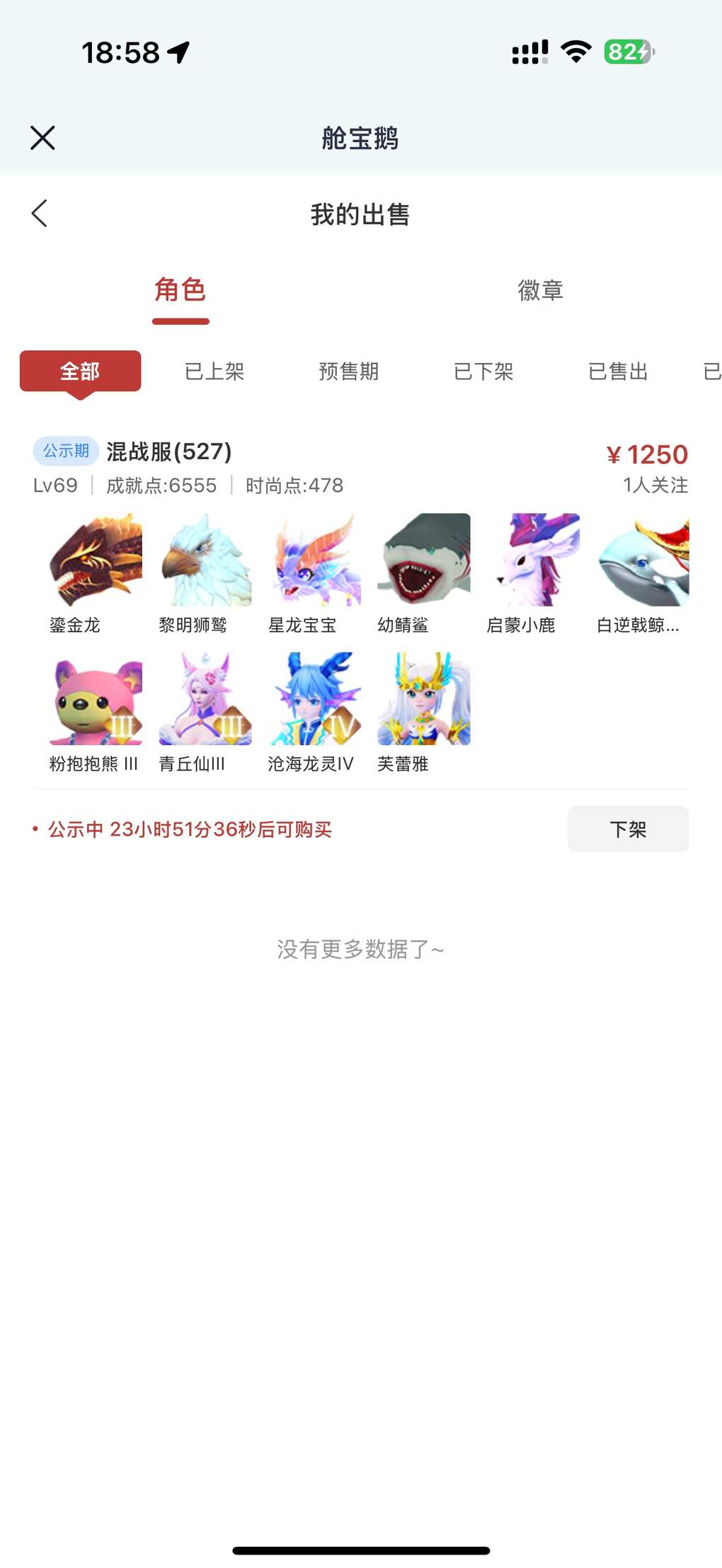Tap 下架 to delist the account

coord(628,829)
